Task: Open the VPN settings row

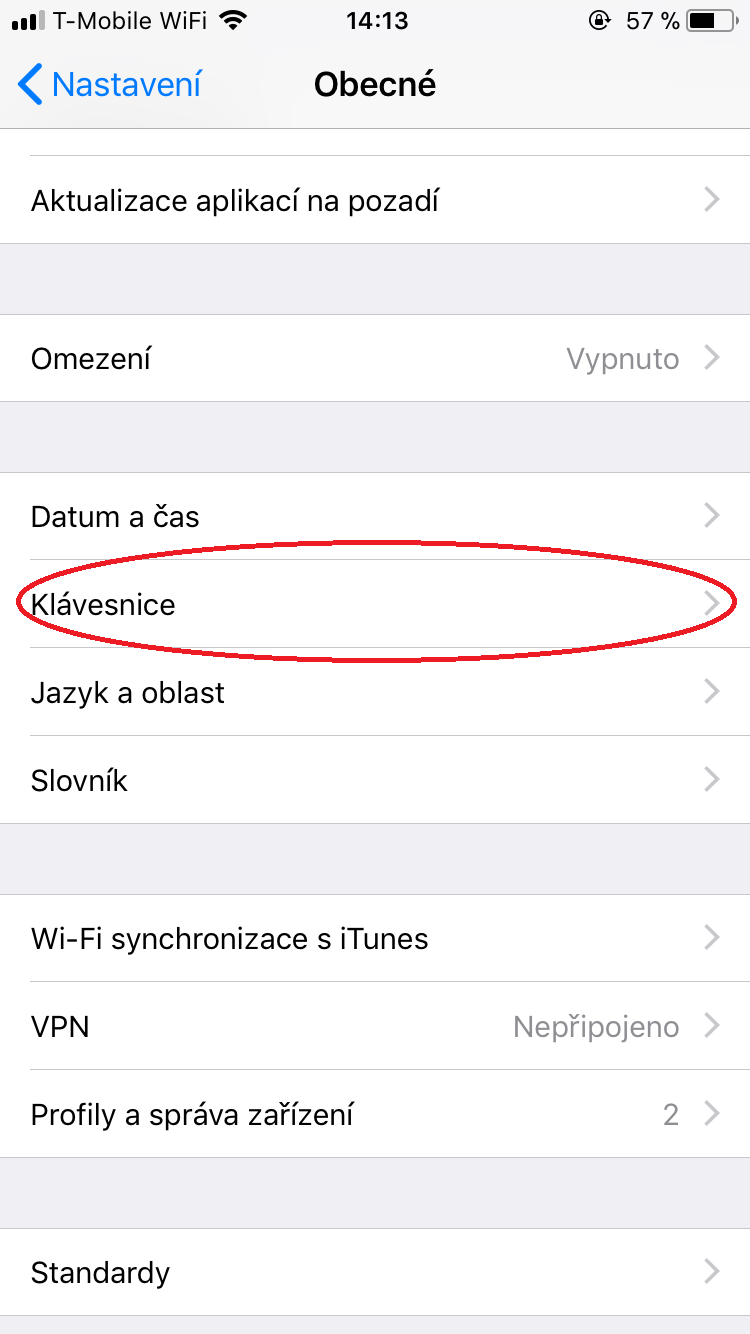Action: click(x=375, y=1027)
